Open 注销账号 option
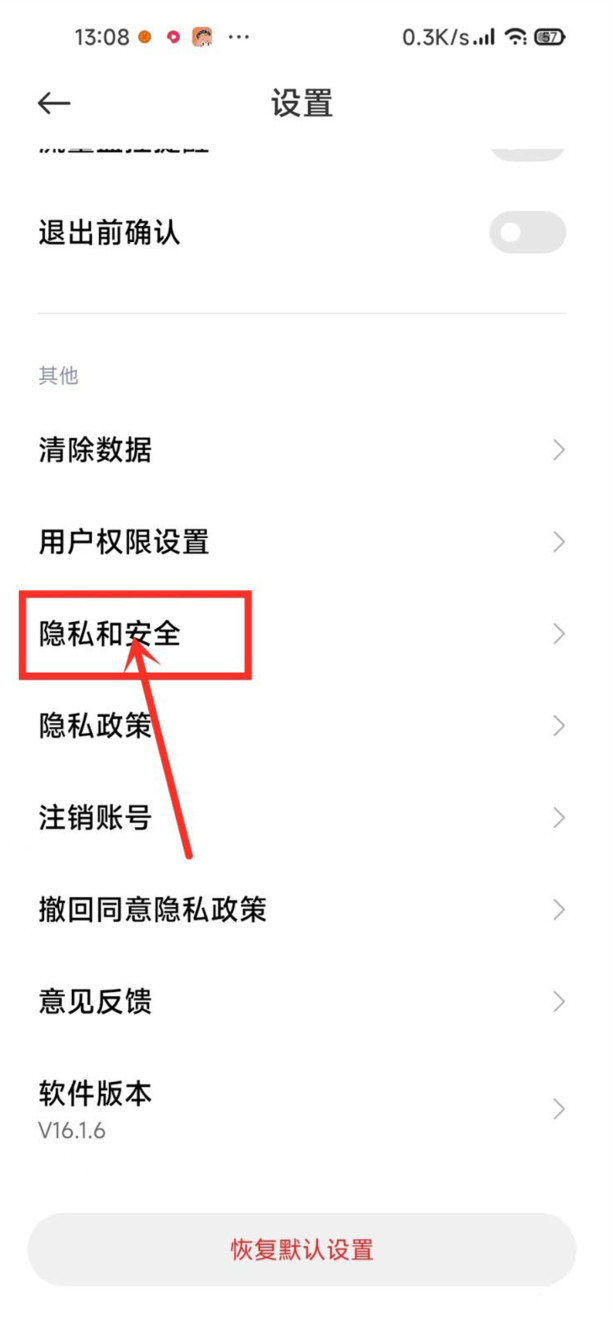Image resolution: width=612 pixels, height=1317 pixels. 300,818
